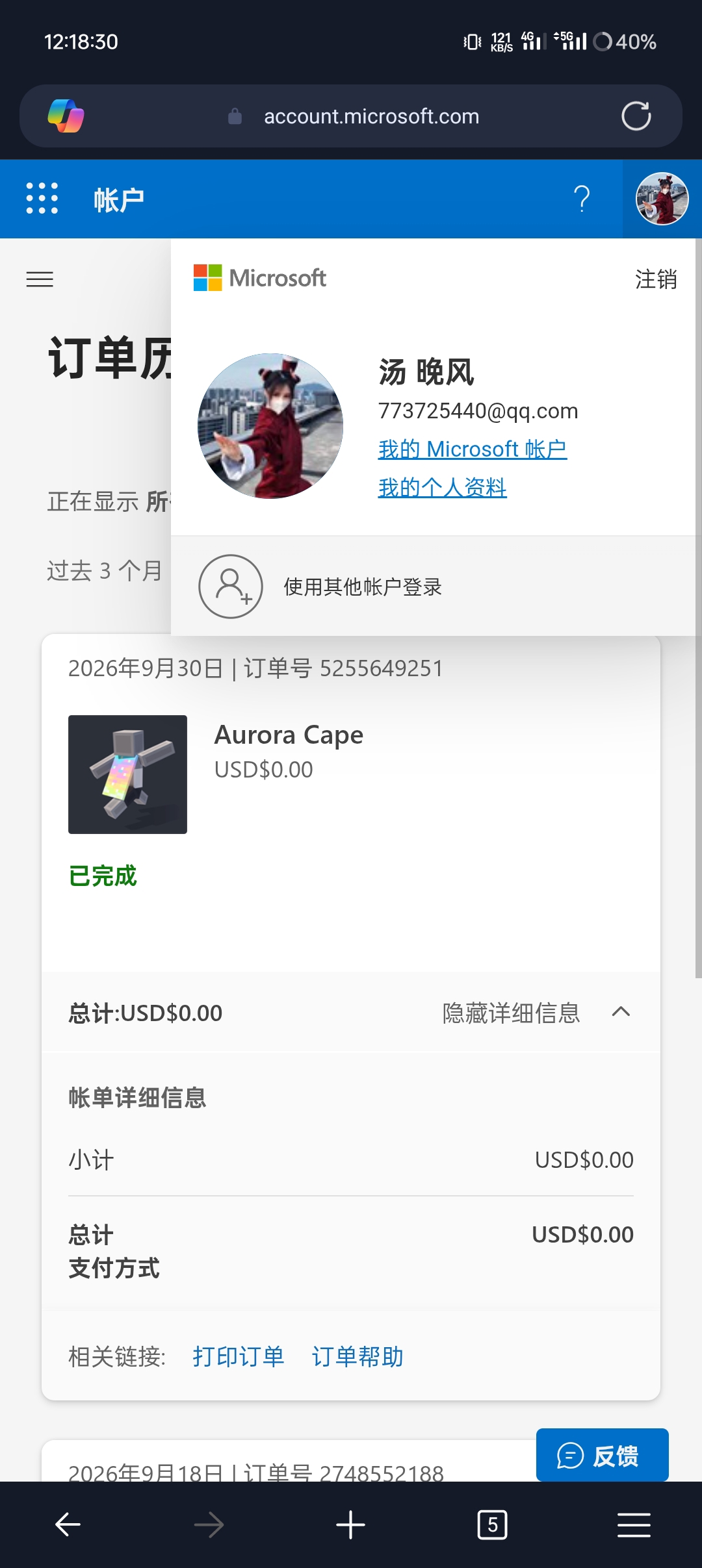Tap the profile avatar in the header
Image resolution: width=702 pixels, height=1568 pixels.
point(662,199)
